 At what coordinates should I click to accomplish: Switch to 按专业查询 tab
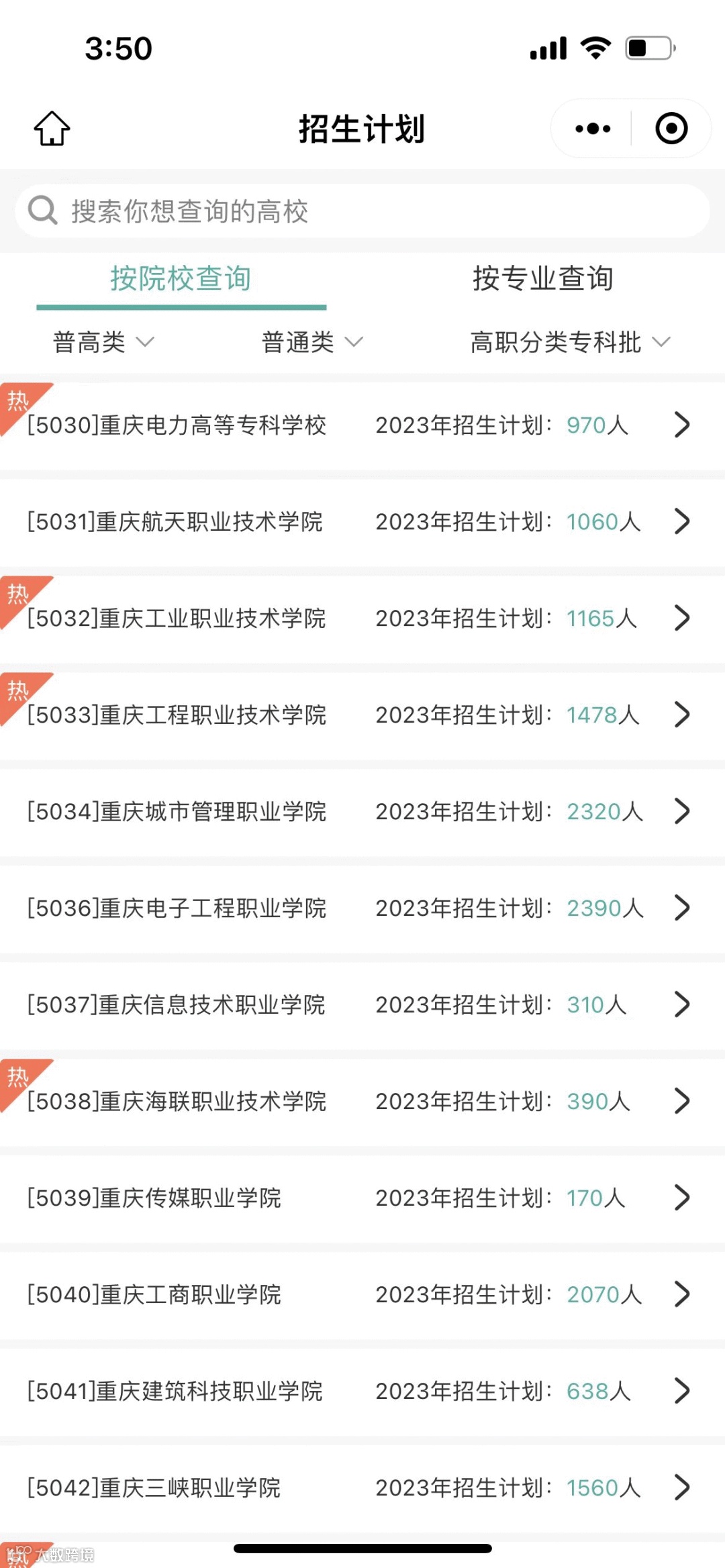coord(542,278)
